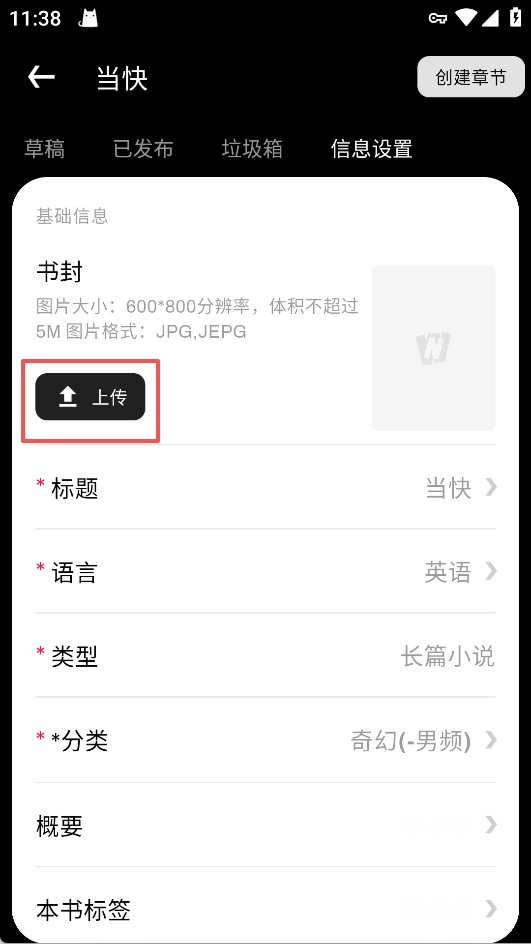This screenshot has width=531, height=944.
Task: Select the 信息设置 tab
Action: point(371,149)
